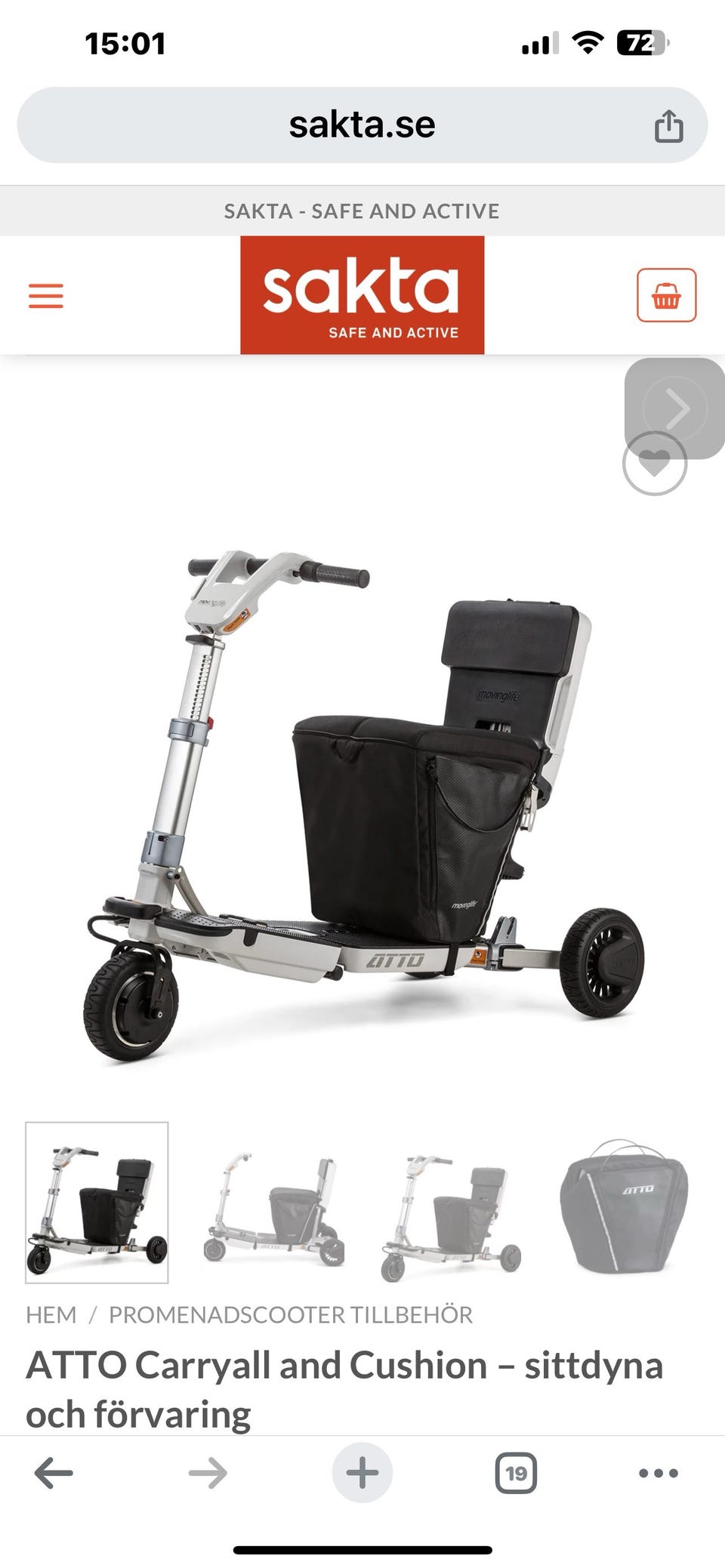Screen dimensions: 725x1568
Task: View the 19 open tabs
Action: pos(516,1473)
